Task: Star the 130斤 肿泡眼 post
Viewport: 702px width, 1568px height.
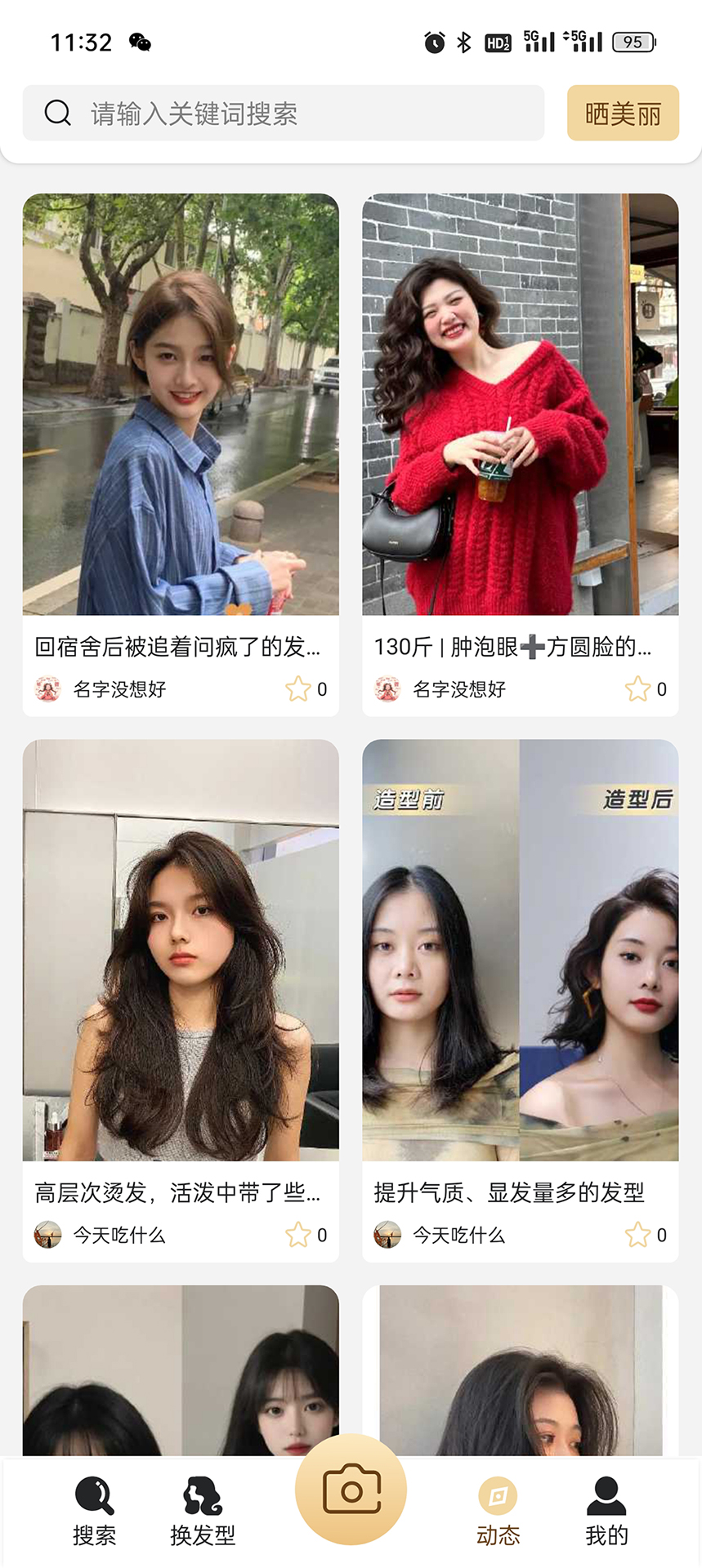Action: click(x=637, y=689)
